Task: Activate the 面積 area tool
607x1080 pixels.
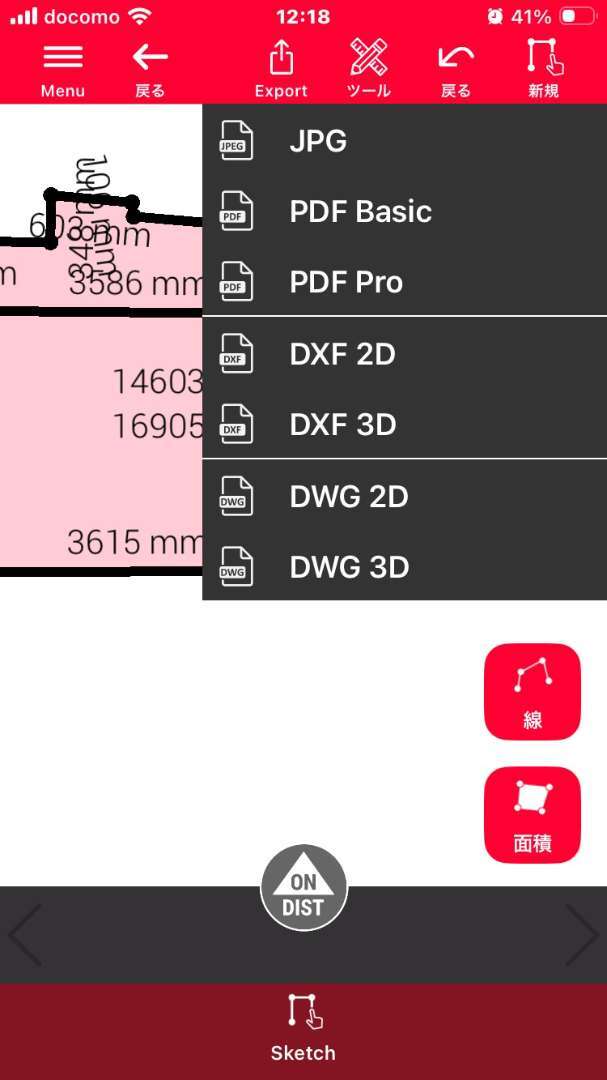Action: pos(532,814)
